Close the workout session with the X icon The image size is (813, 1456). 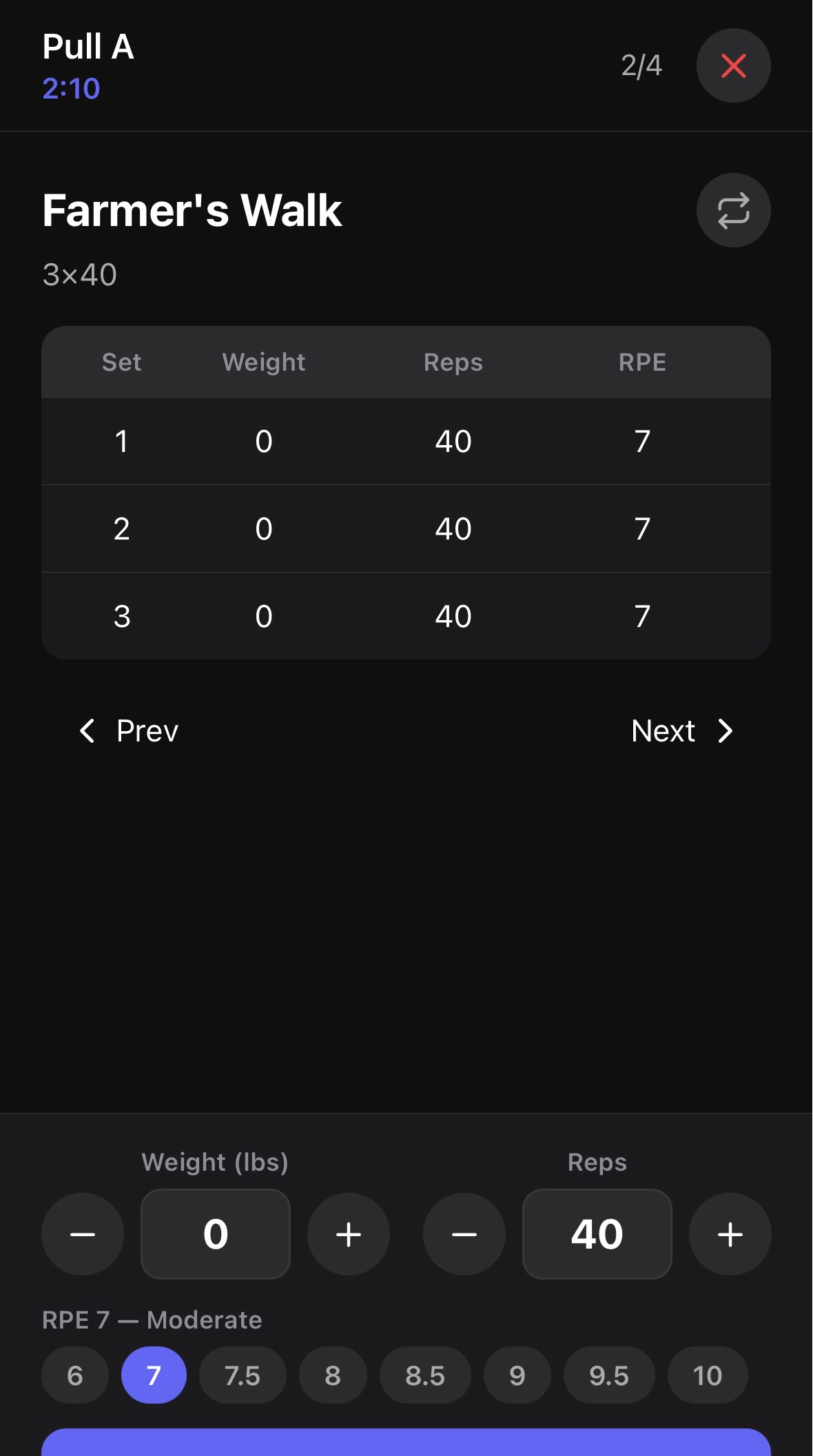click(x=732, y=65)
